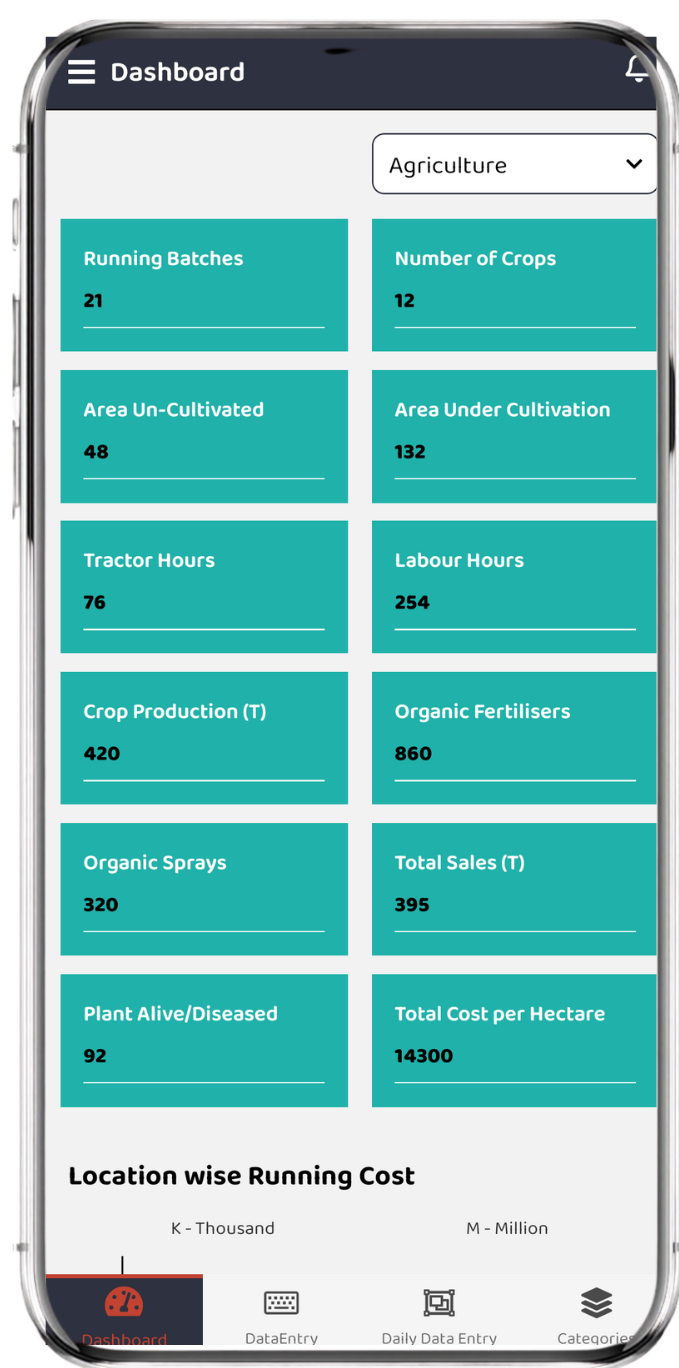The width and height of the screenshot is (679, 1368).
Task: Switch to the DataEntry tab
Action: tap(281, 1313)
